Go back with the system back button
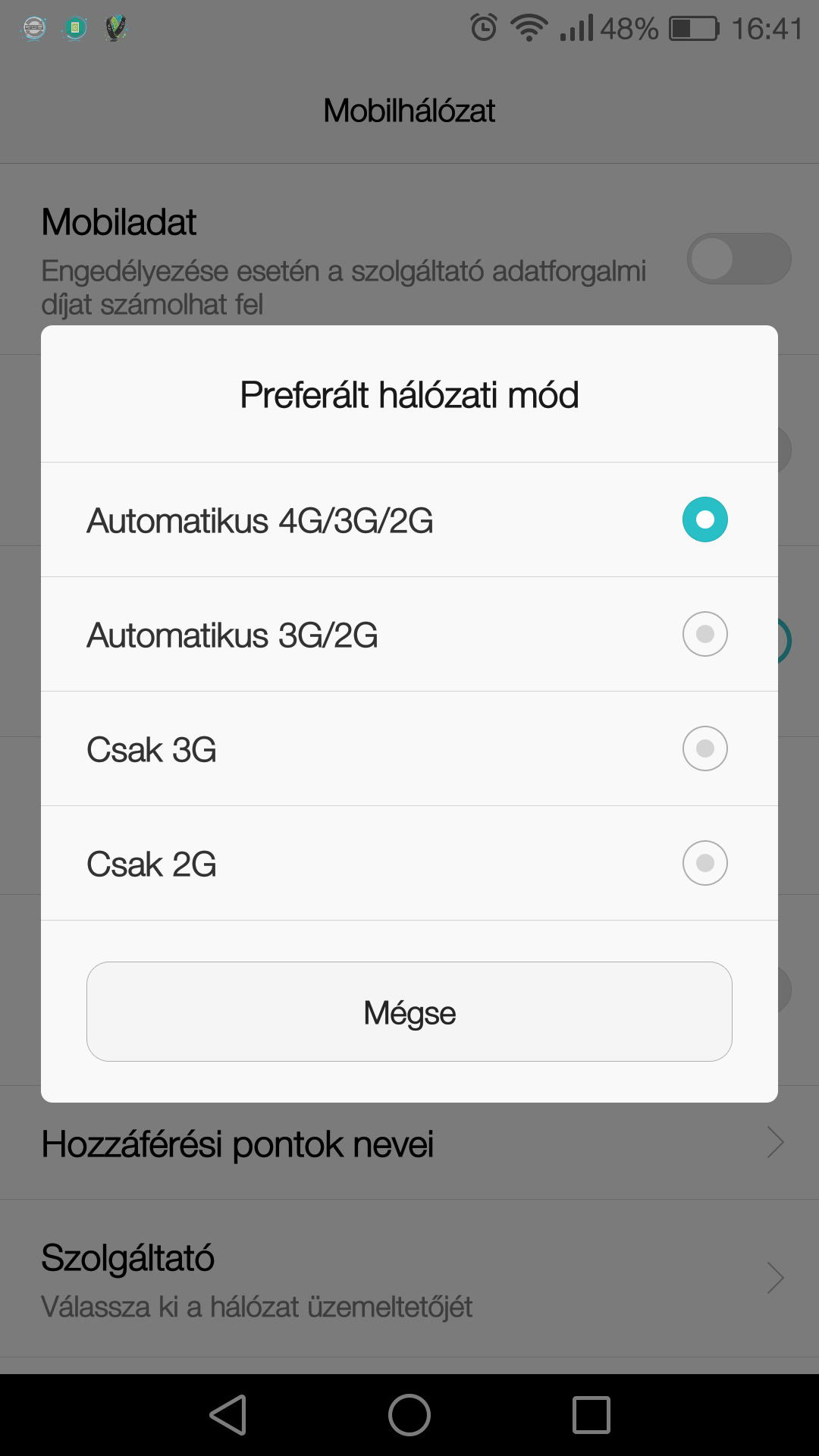The height and width of the screenshot is (1456, 819). coord(228,1415)
